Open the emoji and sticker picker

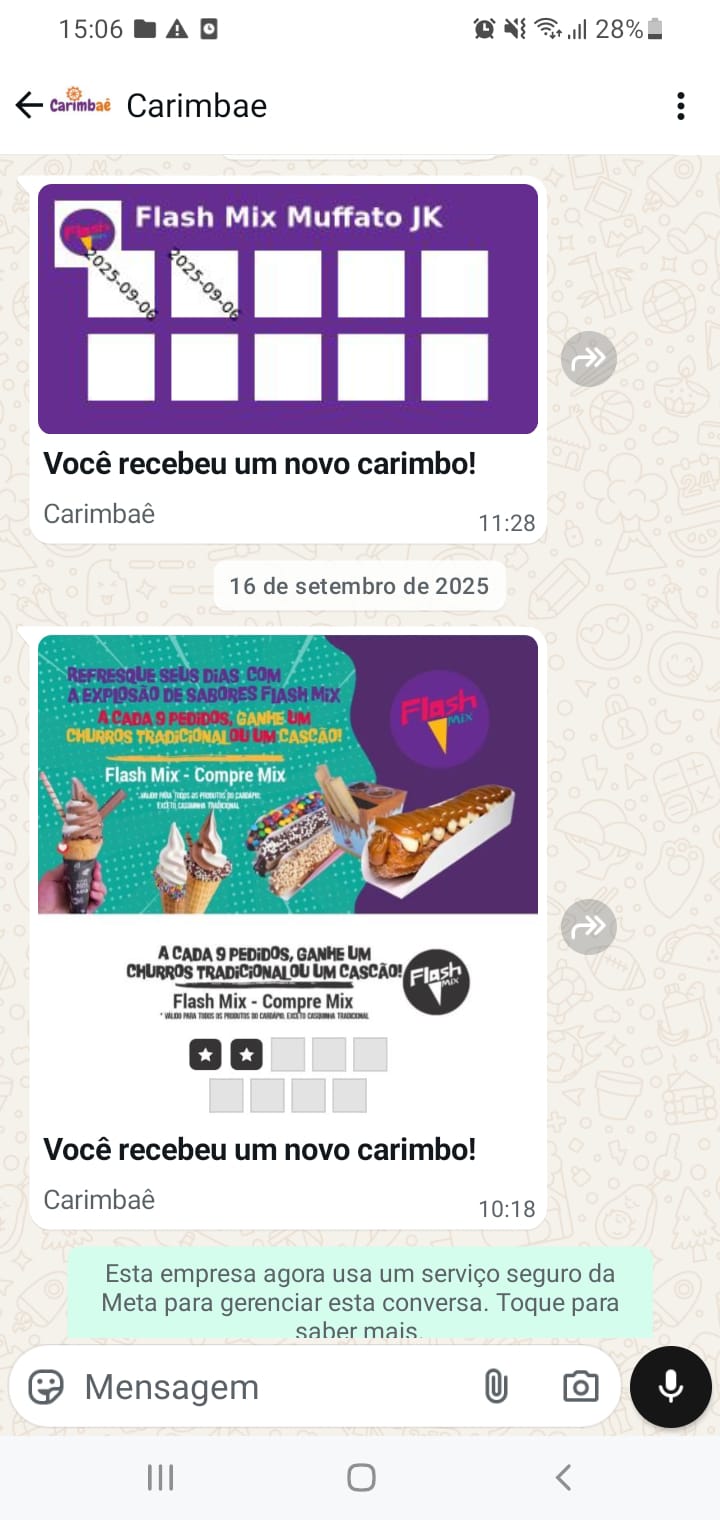point(46,1387)
